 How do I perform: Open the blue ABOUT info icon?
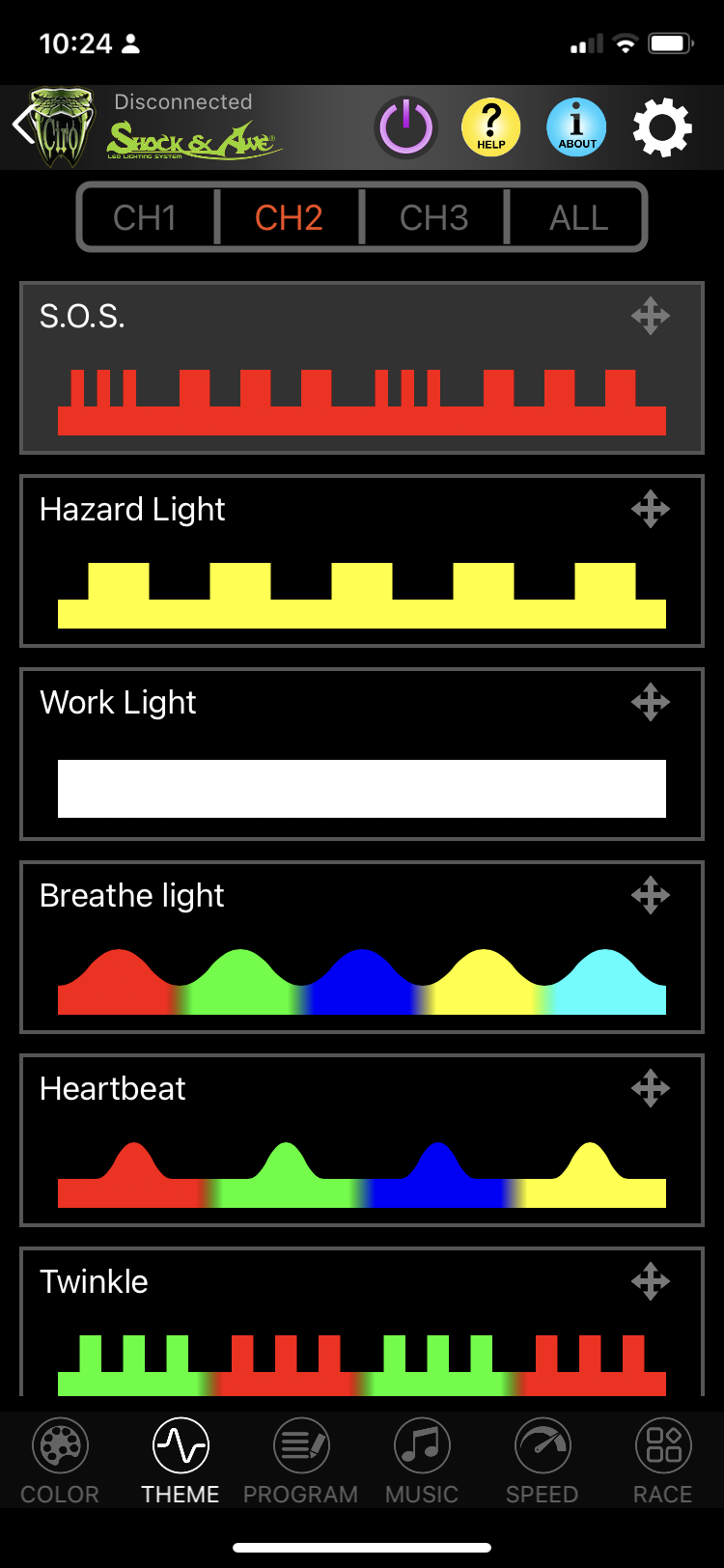click(x=576, y=127)
